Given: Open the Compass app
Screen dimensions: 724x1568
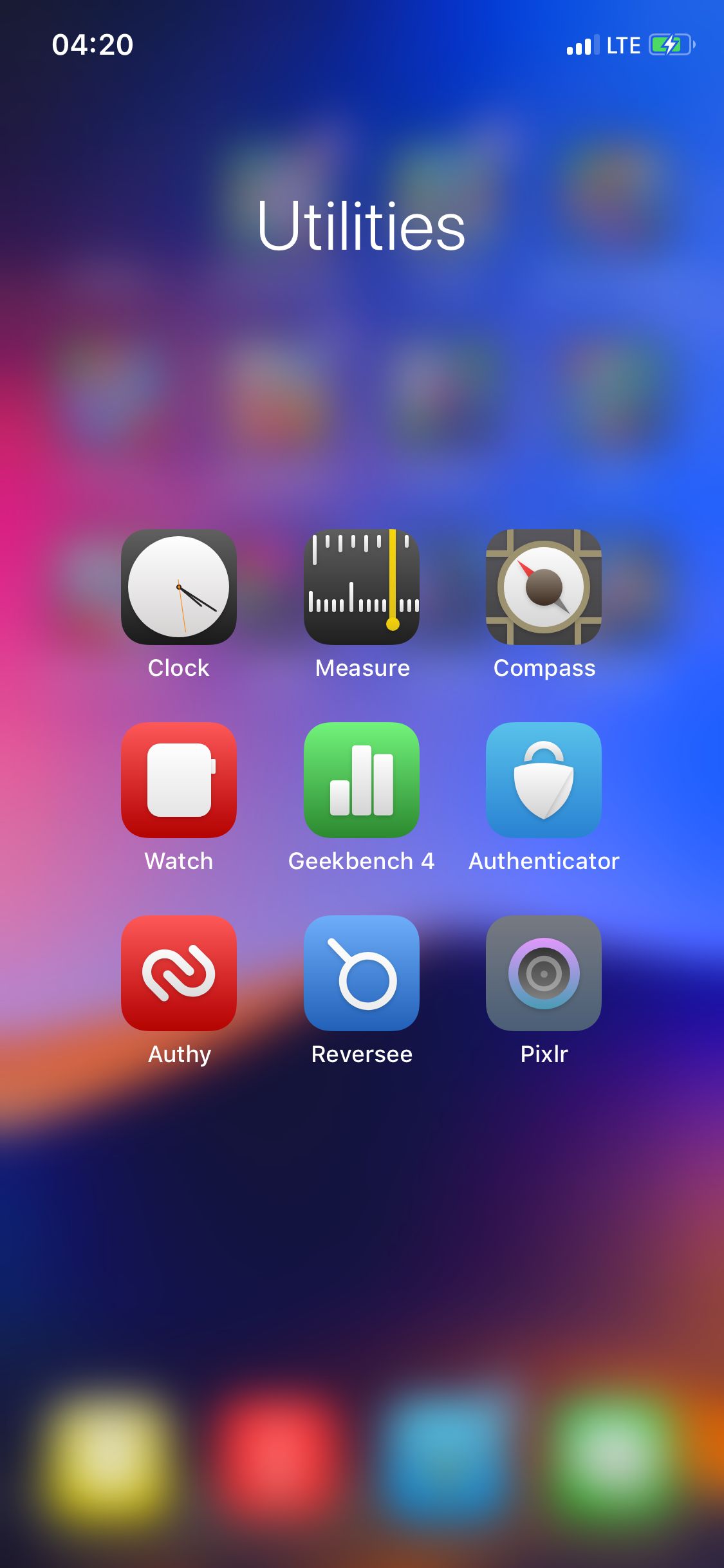Looking at the screenshot, I should click(544, 587).
